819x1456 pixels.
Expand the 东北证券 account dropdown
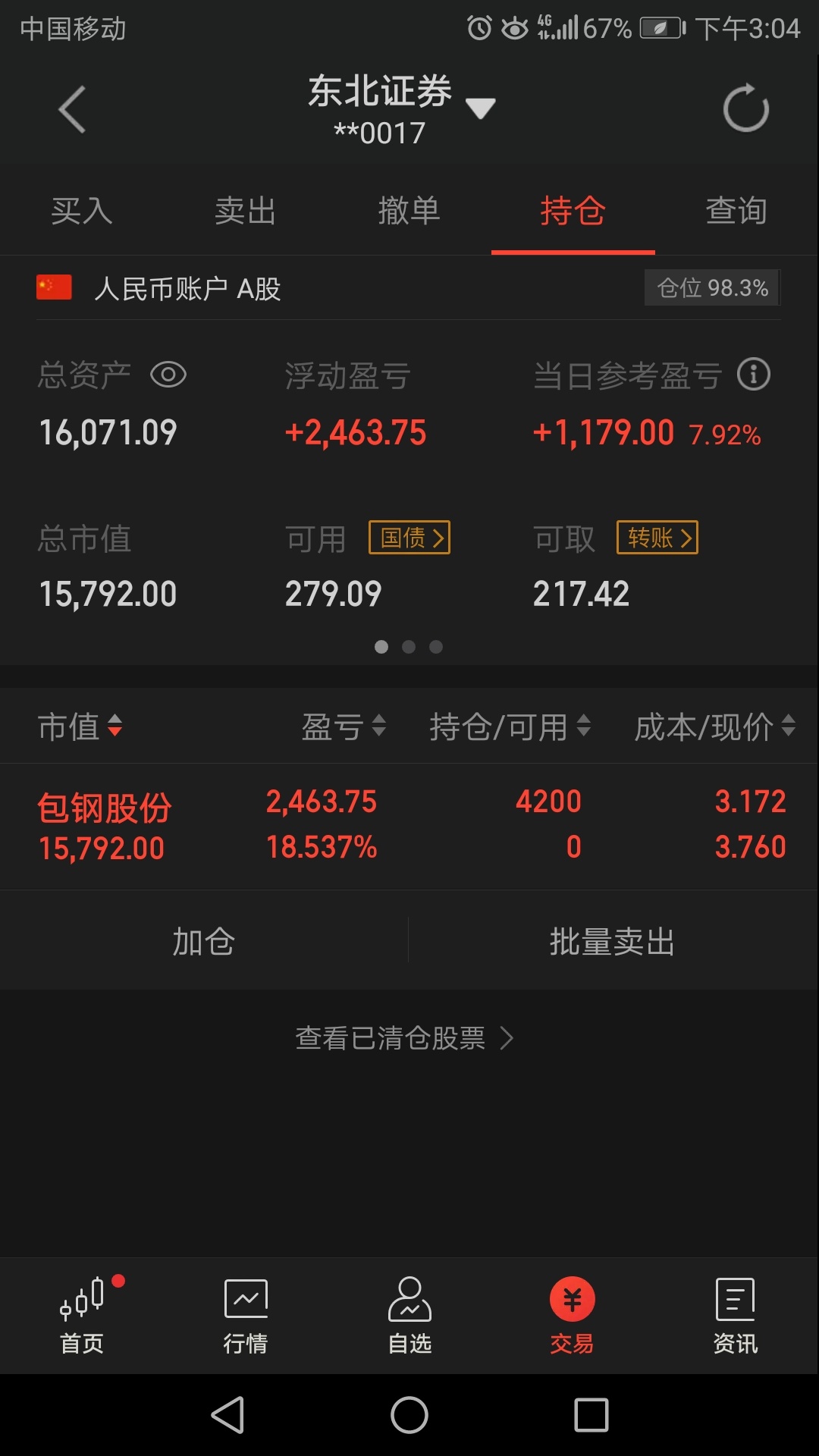(x=480, y=108)
